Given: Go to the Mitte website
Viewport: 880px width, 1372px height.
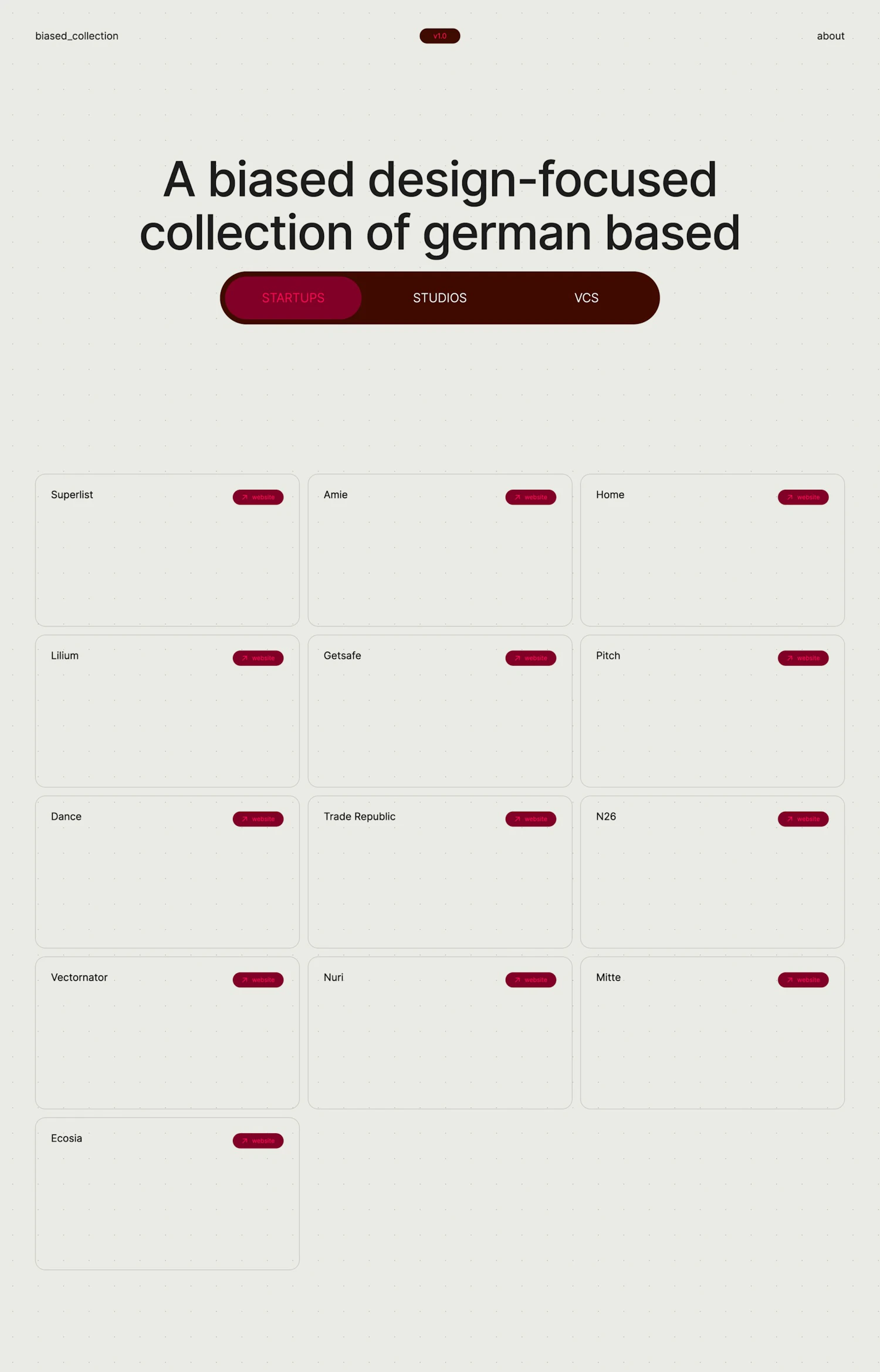Looking at the screenshot, I should tap(803, 980).
